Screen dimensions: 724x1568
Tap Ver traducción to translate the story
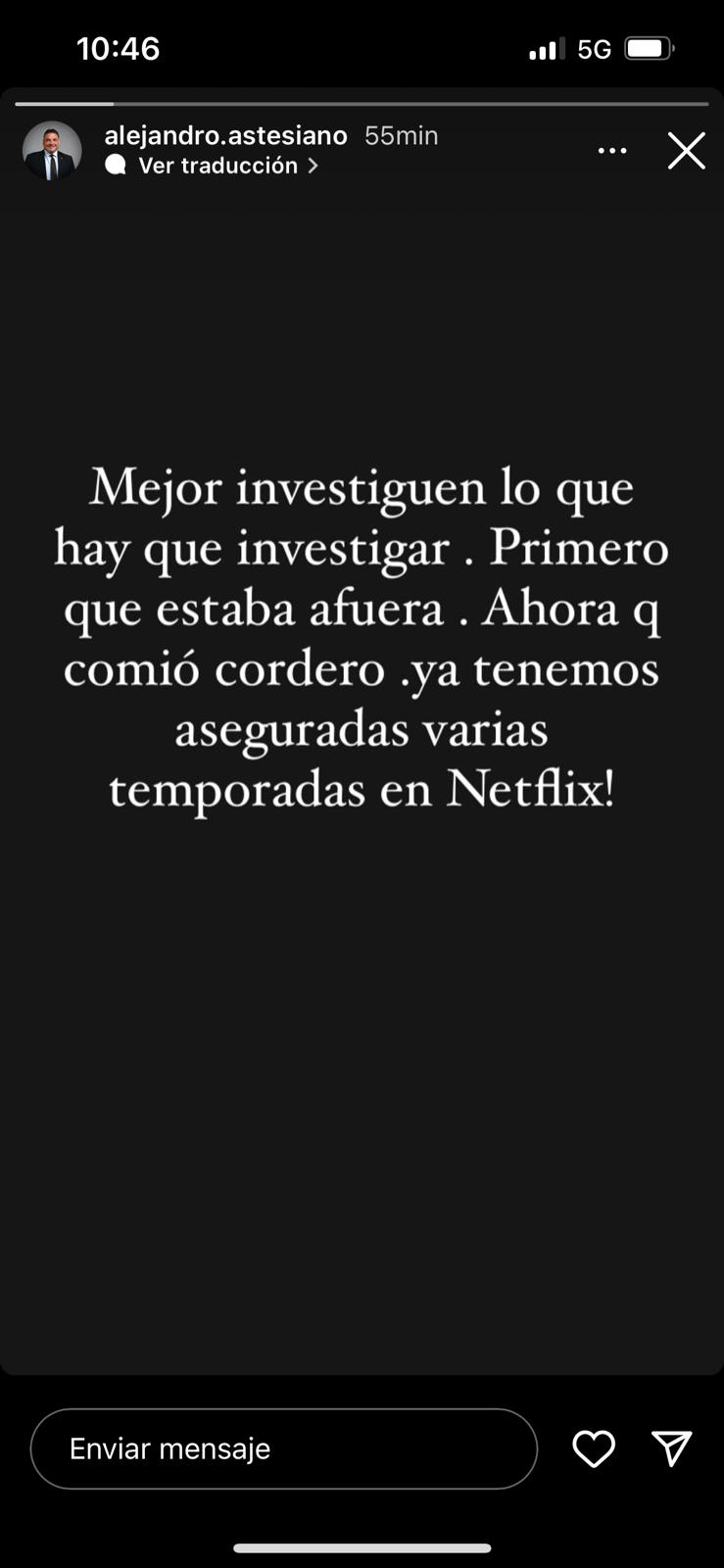coord(217,166)
